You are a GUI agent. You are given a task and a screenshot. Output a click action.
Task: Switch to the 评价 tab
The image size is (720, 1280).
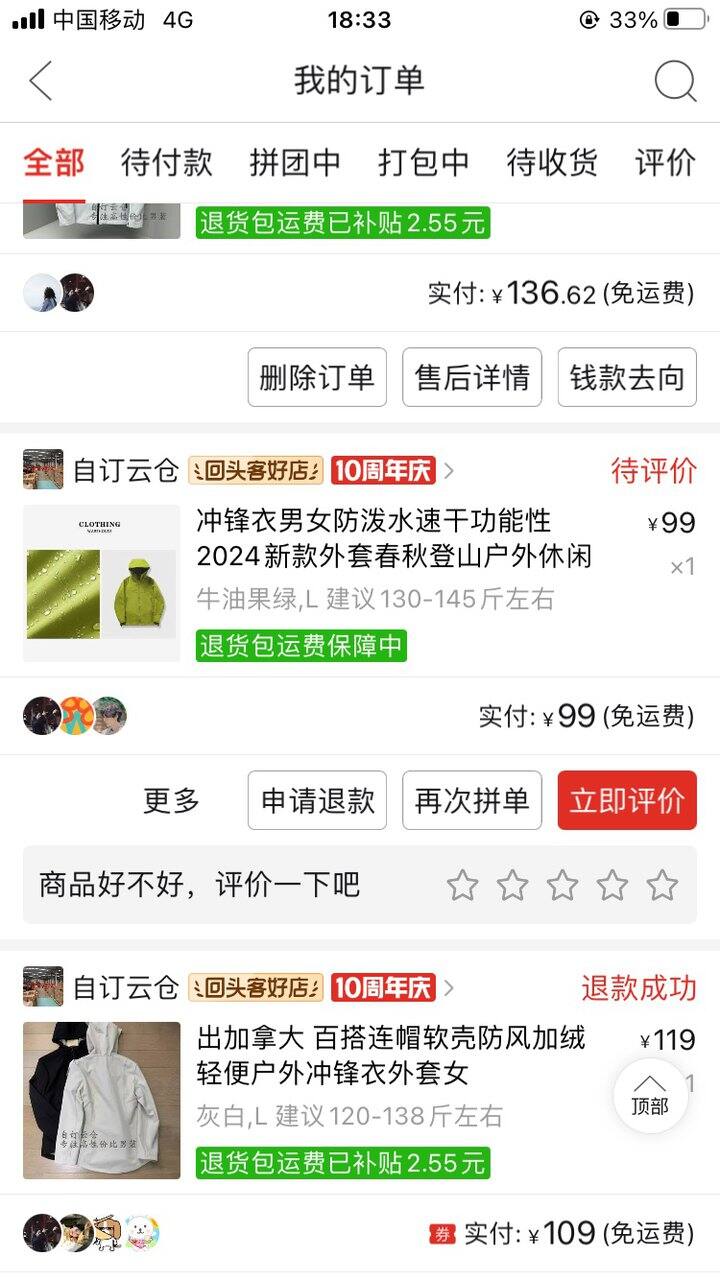coord(665,162)
